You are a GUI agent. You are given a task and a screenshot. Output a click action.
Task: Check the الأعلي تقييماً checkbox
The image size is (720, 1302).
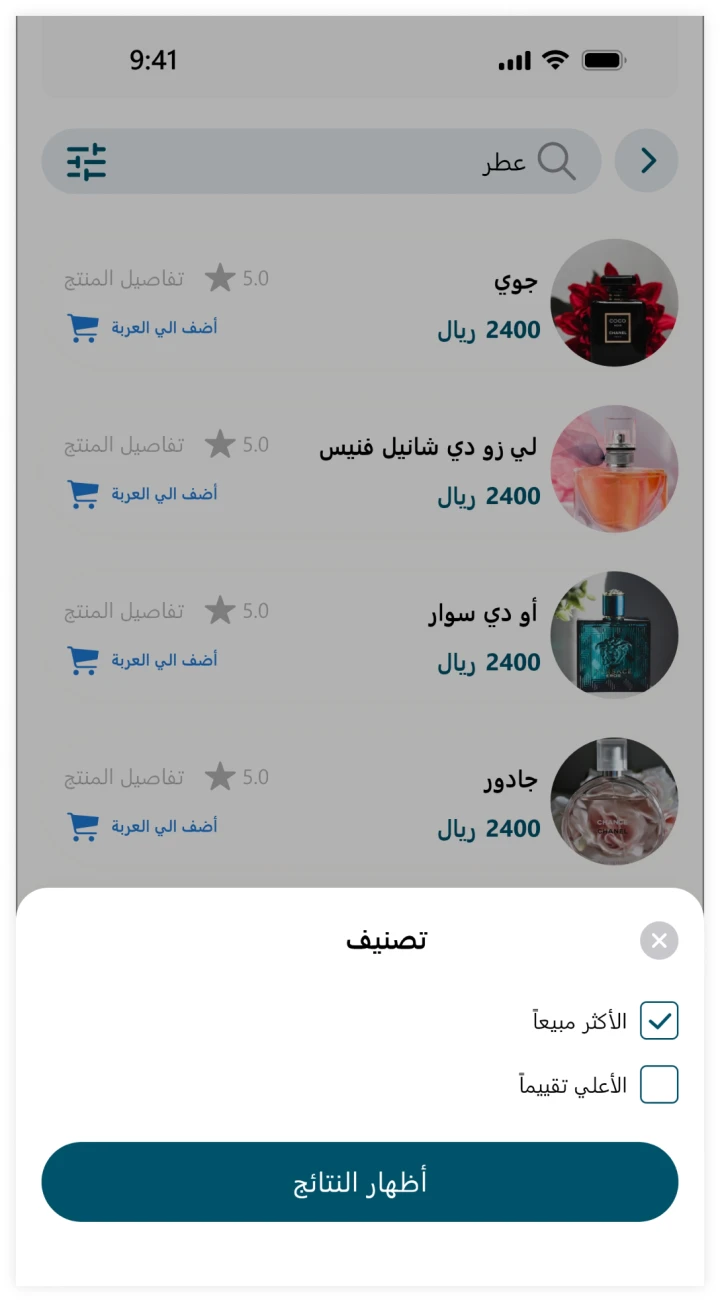point(659,1085)
